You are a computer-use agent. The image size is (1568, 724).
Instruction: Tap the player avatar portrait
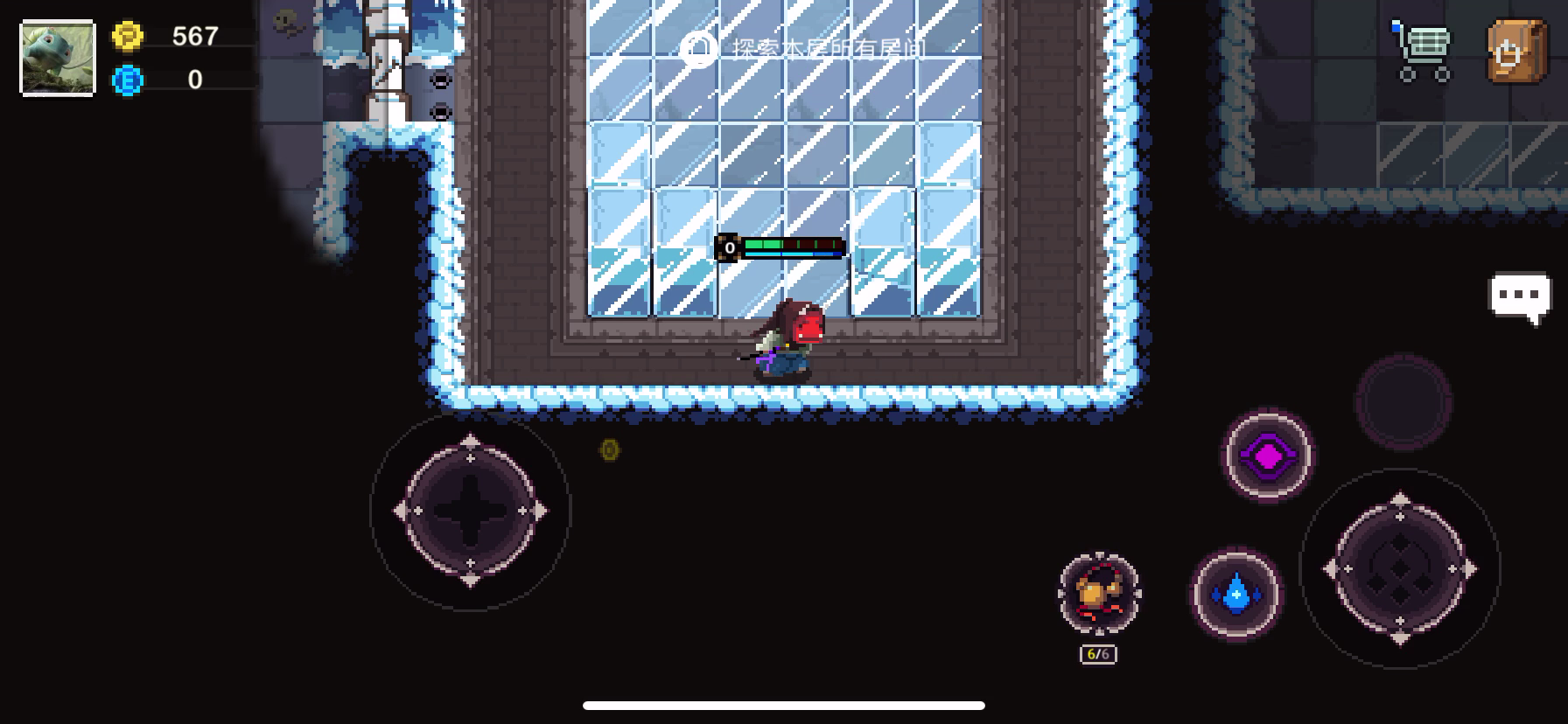coord(58,58)
